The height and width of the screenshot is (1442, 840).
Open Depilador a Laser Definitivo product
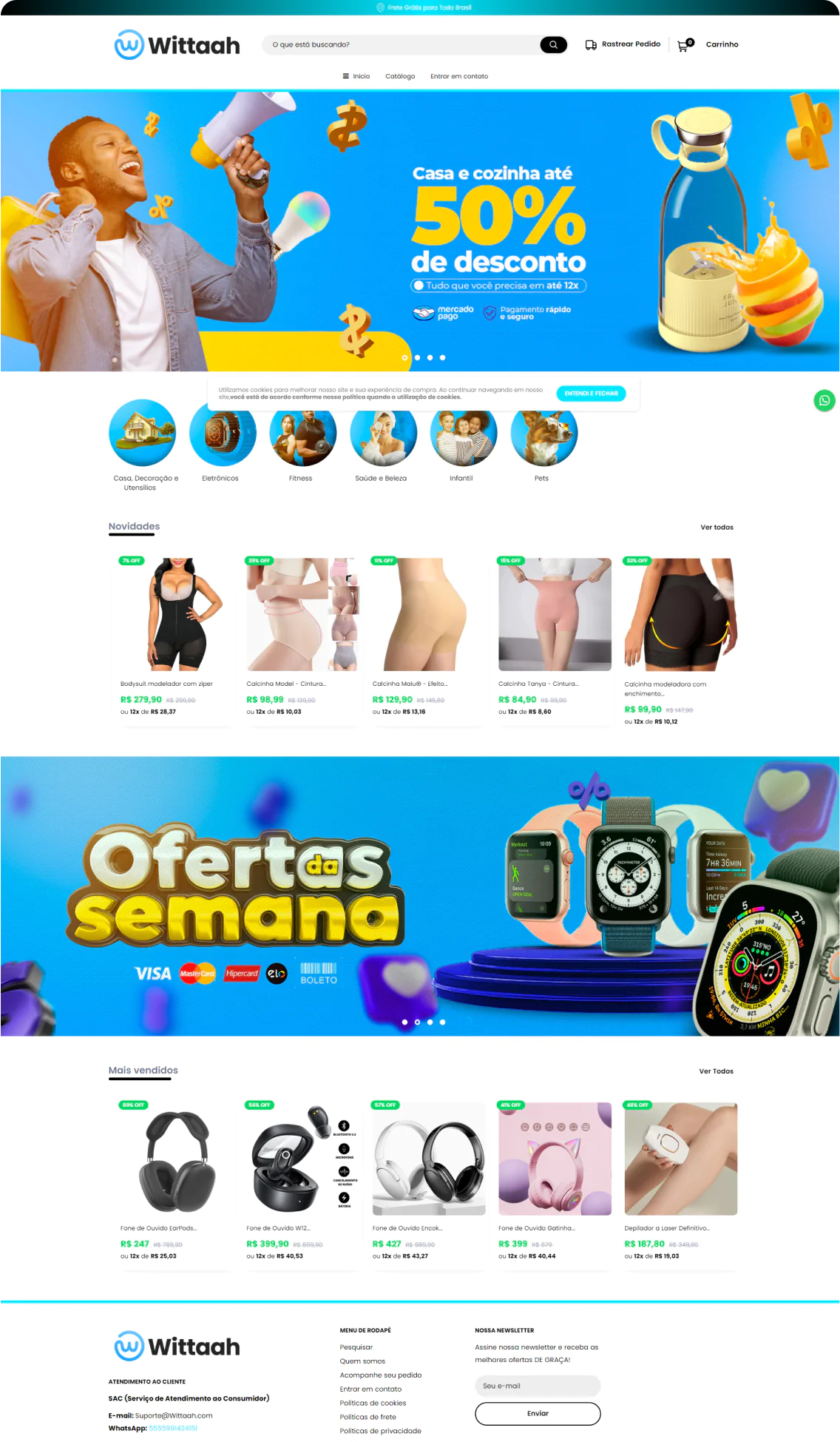coord(680,1159)
